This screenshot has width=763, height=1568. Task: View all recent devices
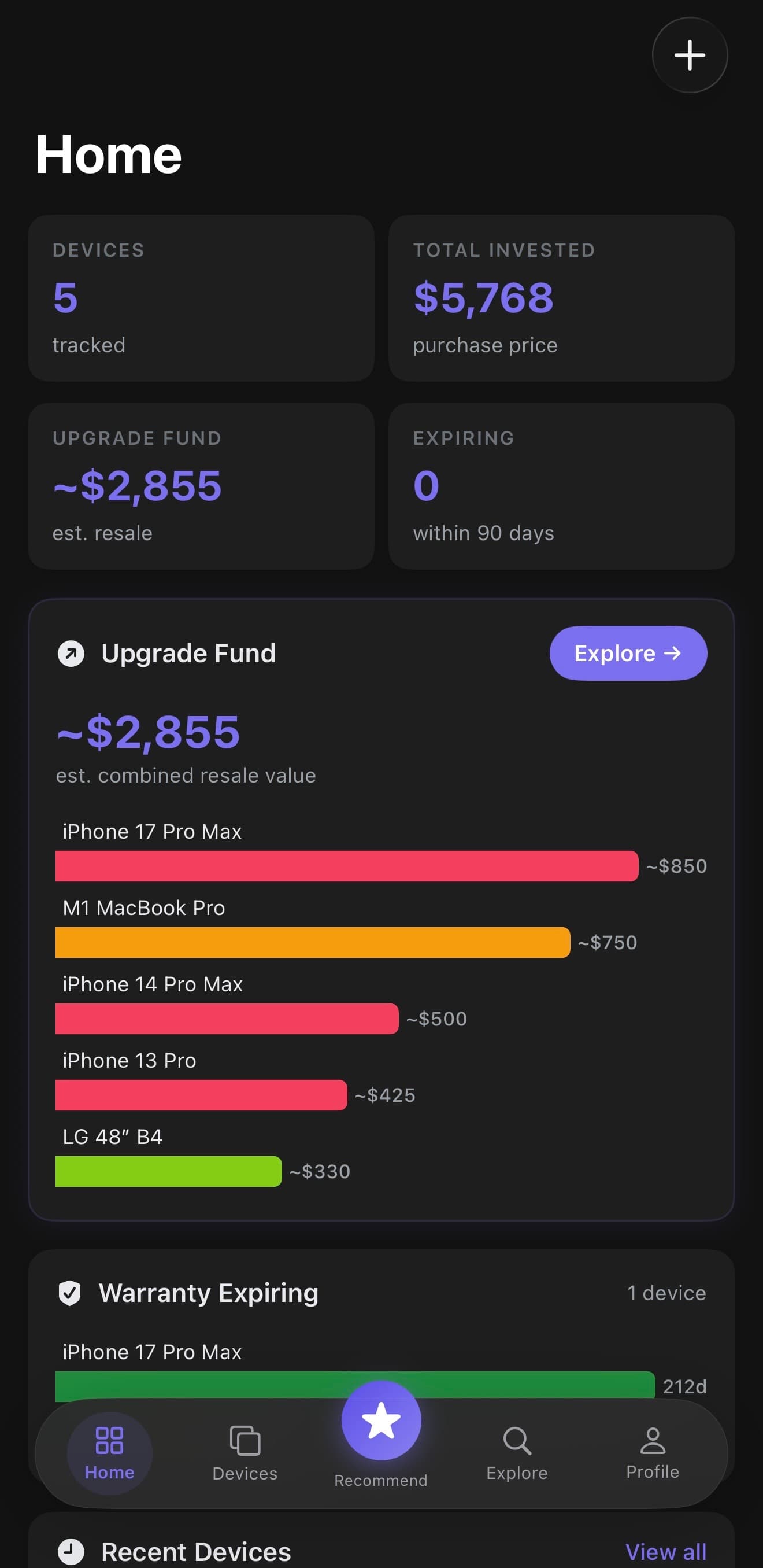[665, 1552]
